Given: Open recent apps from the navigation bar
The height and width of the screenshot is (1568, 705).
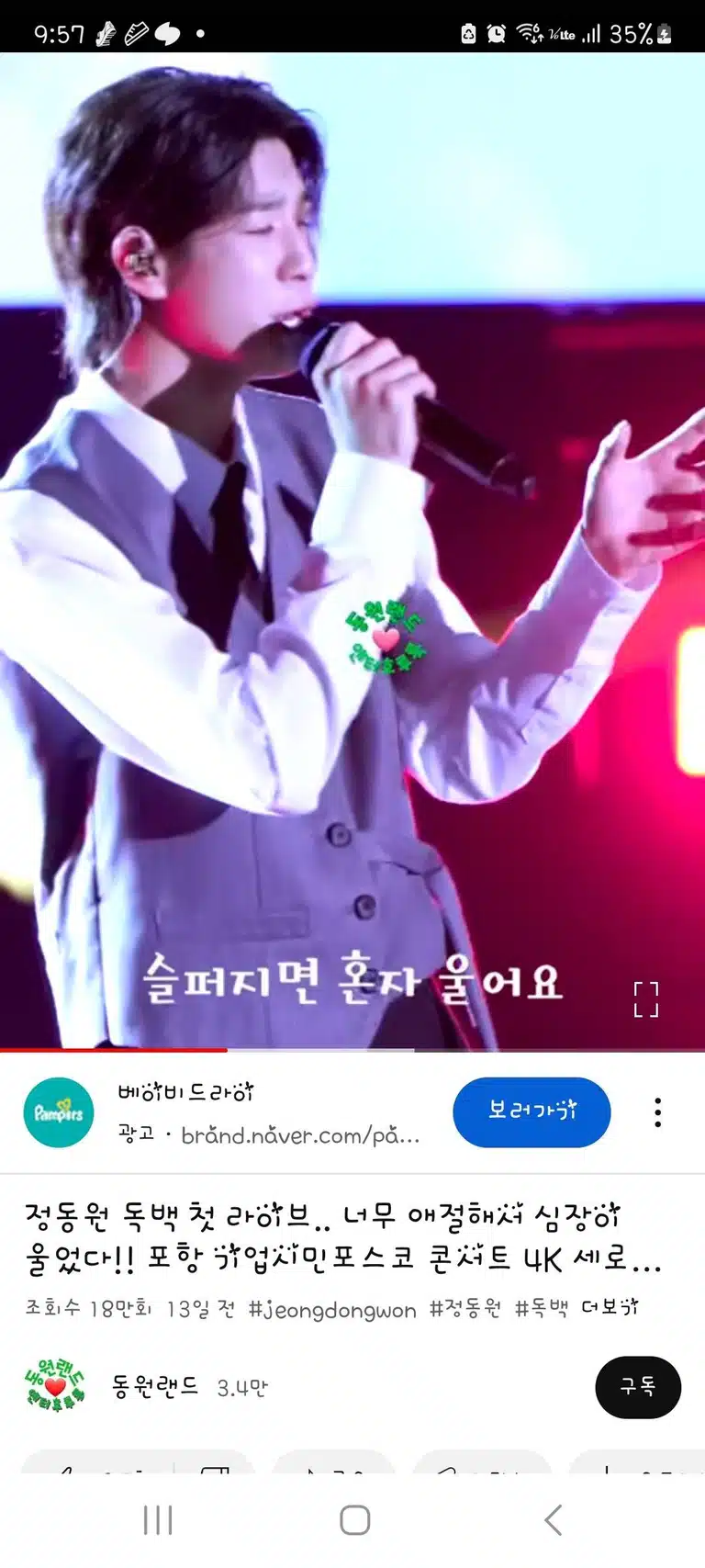Looking at the screenshot, I should tap(158, 1520).
